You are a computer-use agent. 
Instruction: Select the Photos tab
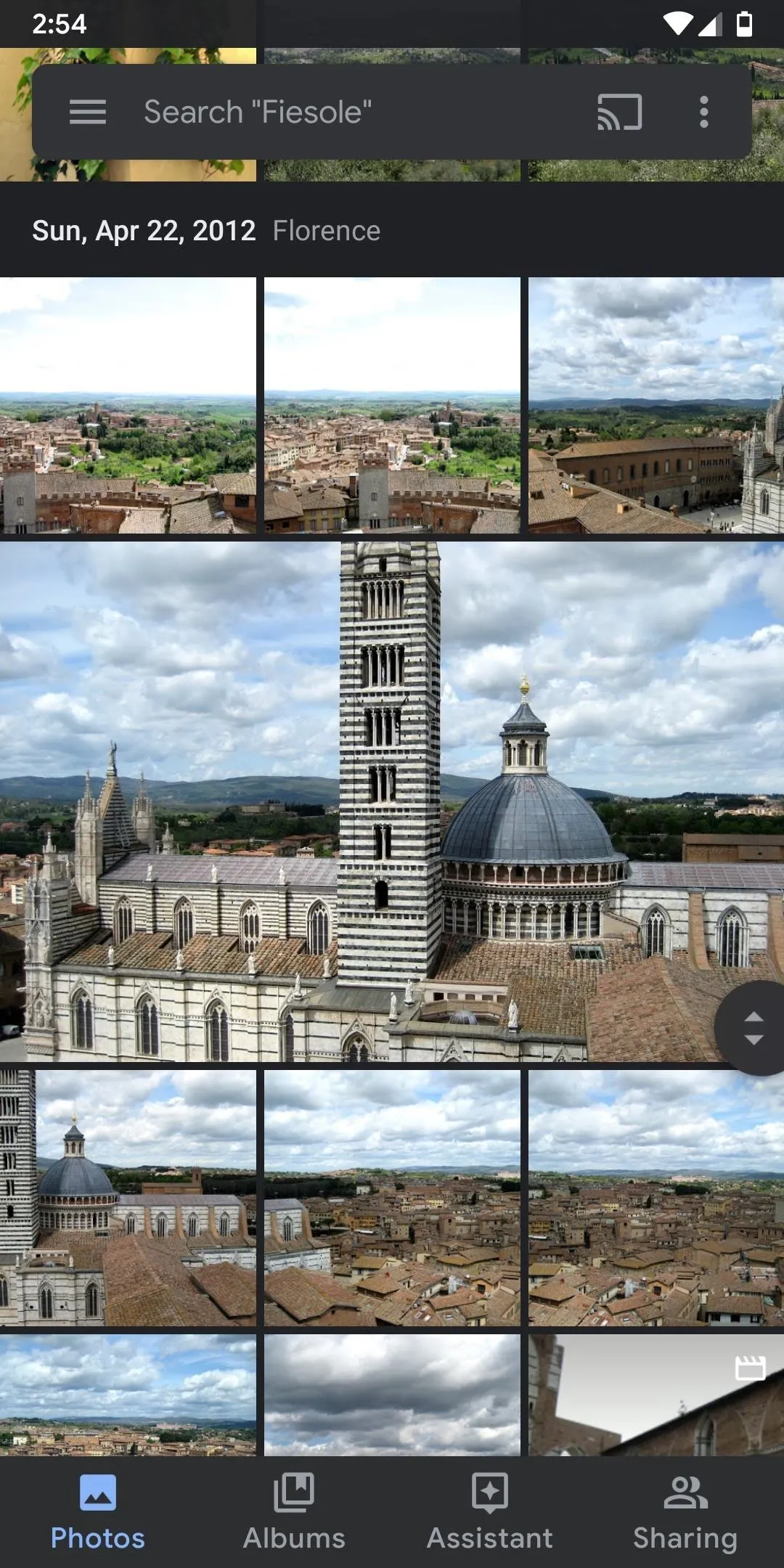pyautogui.click(x=98, y=1513)
